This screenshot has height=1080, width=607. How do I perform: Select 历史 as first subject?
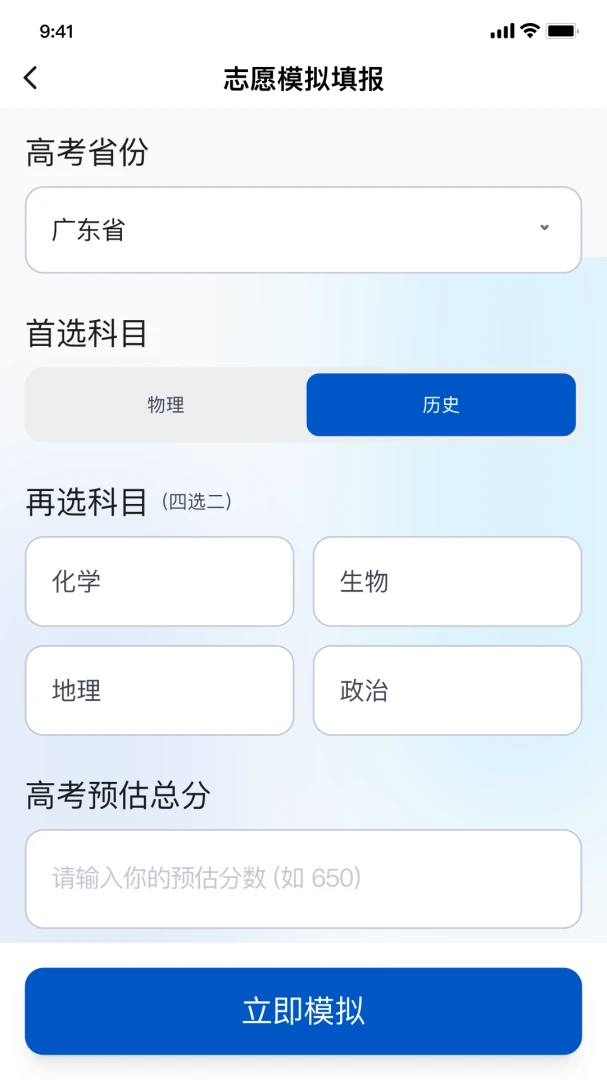(441, 405)
